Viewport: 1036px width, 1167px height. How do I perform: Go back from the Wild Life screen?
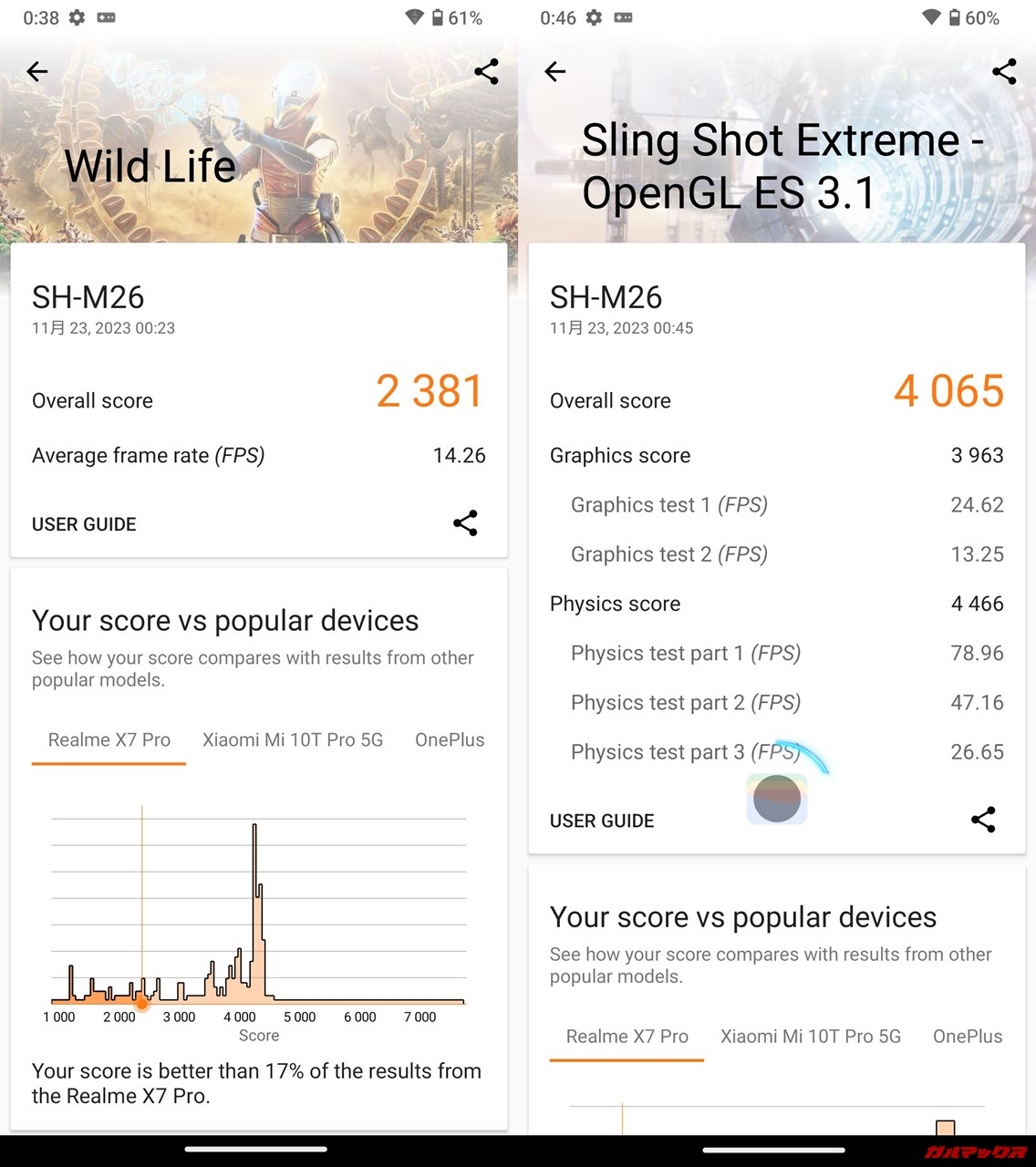(37, 71)
